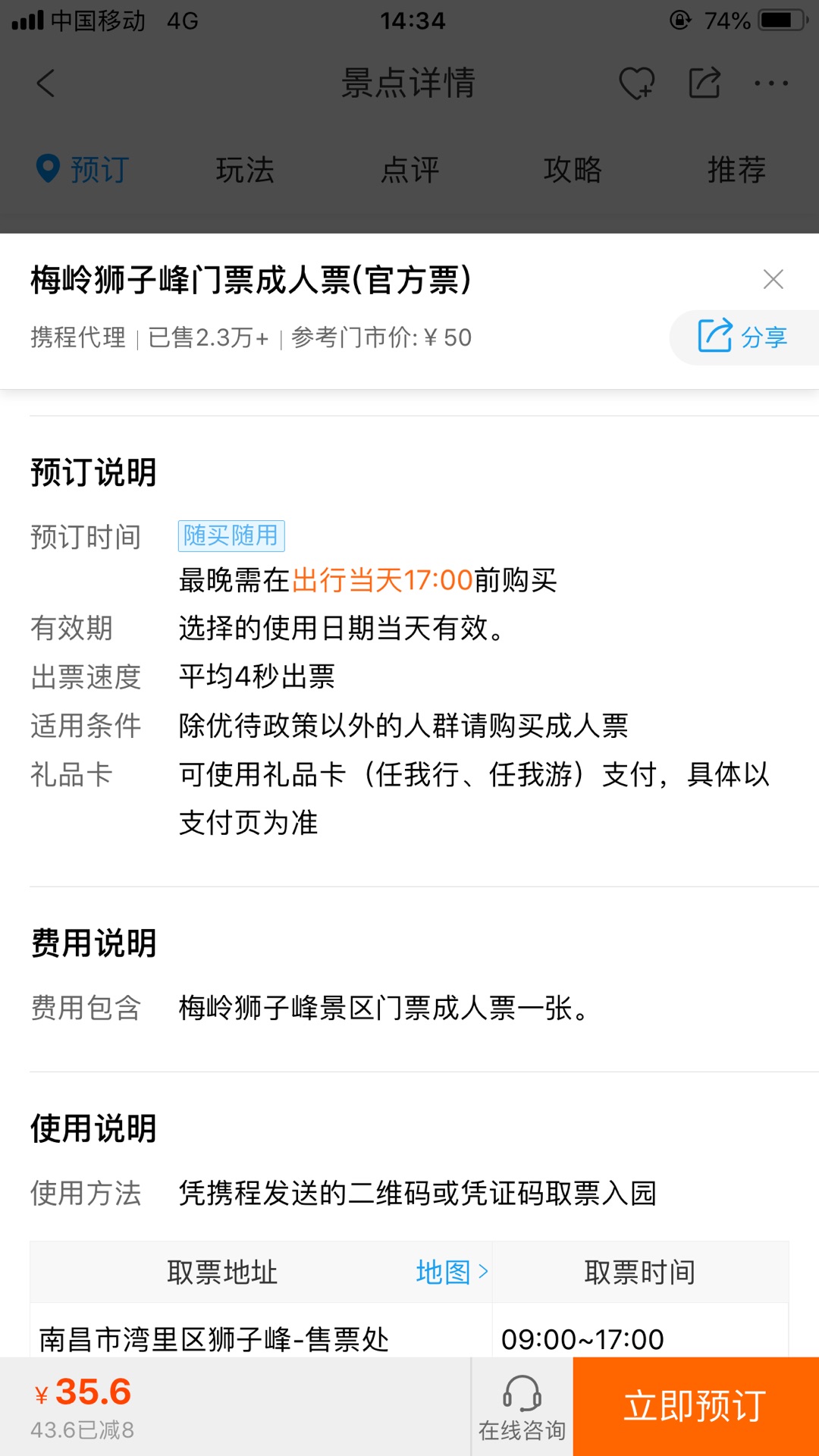Switch to the 玩法 tab
Viewport: 819px width, 1456px height.
[245, 169]
